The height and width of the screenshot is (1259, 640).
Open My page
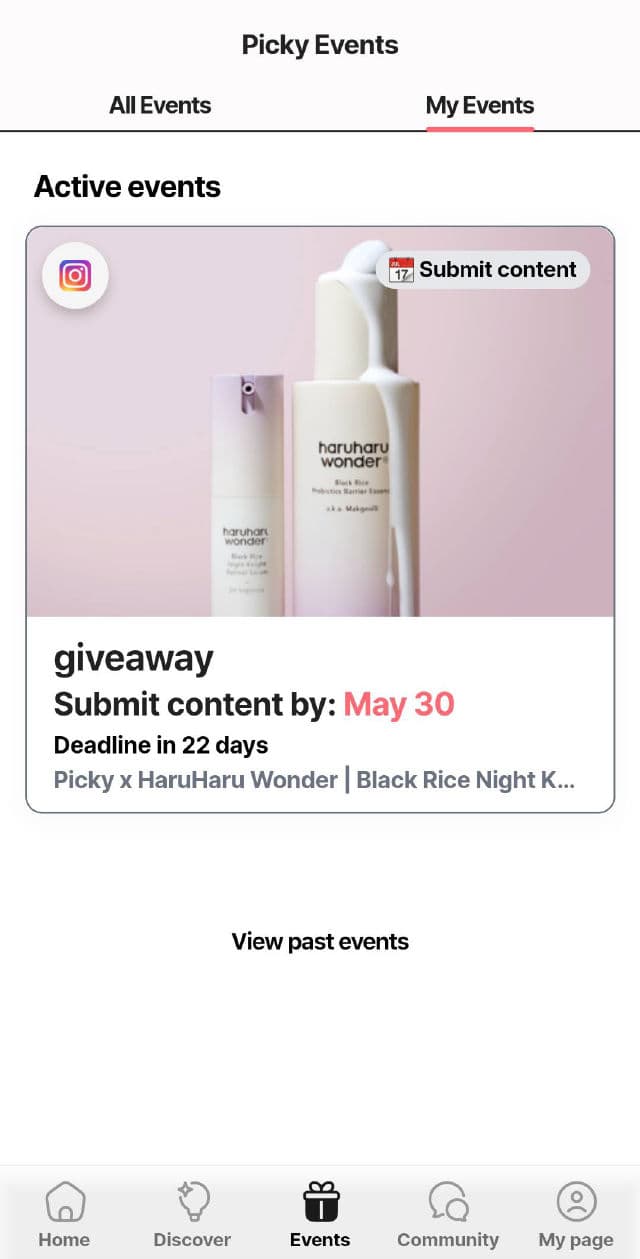[576, 1214]
